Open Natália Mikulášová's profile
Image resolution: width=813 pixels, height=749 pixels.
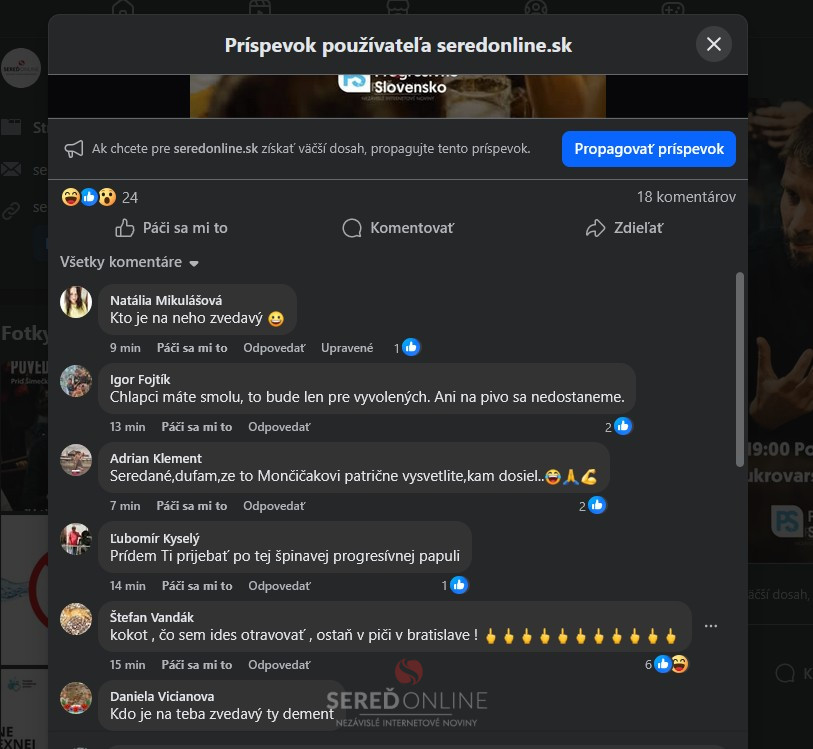click(166, 300)
